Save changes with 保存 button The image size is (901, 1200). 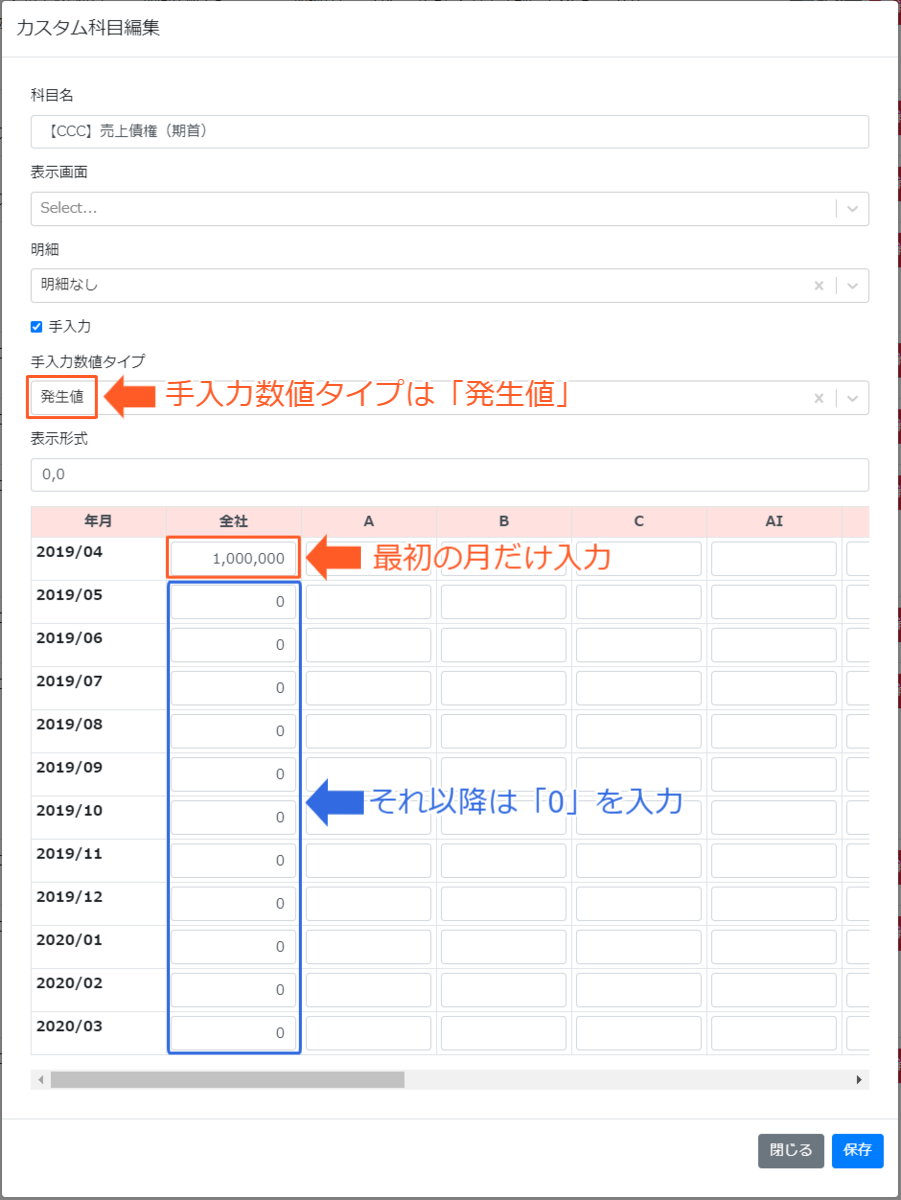[x=858, y=1150]
